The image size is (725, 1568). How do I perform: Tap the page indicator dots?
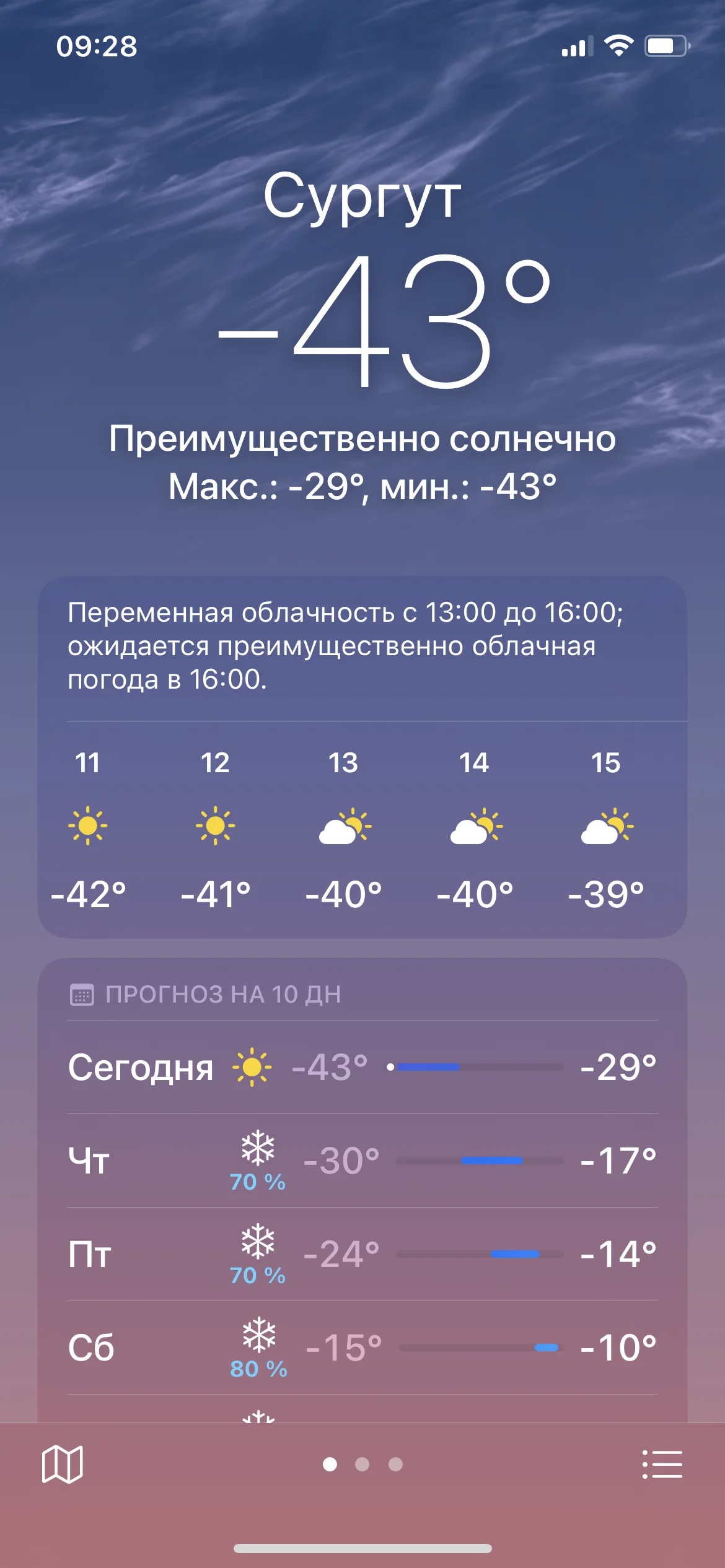(x=362, y=1464)
